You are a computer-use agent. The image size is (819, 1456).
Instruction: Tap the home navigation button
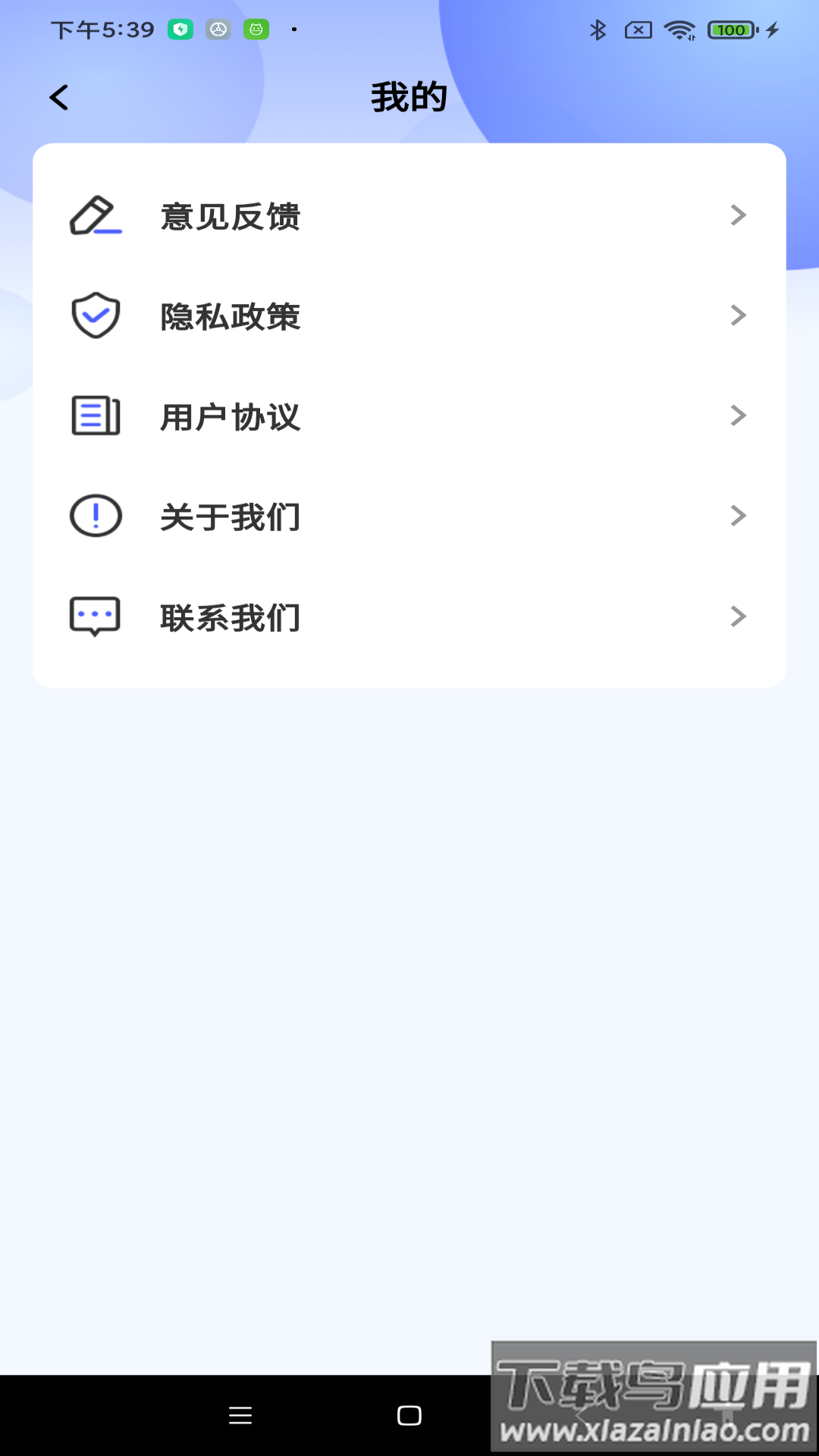(409, 1415)
